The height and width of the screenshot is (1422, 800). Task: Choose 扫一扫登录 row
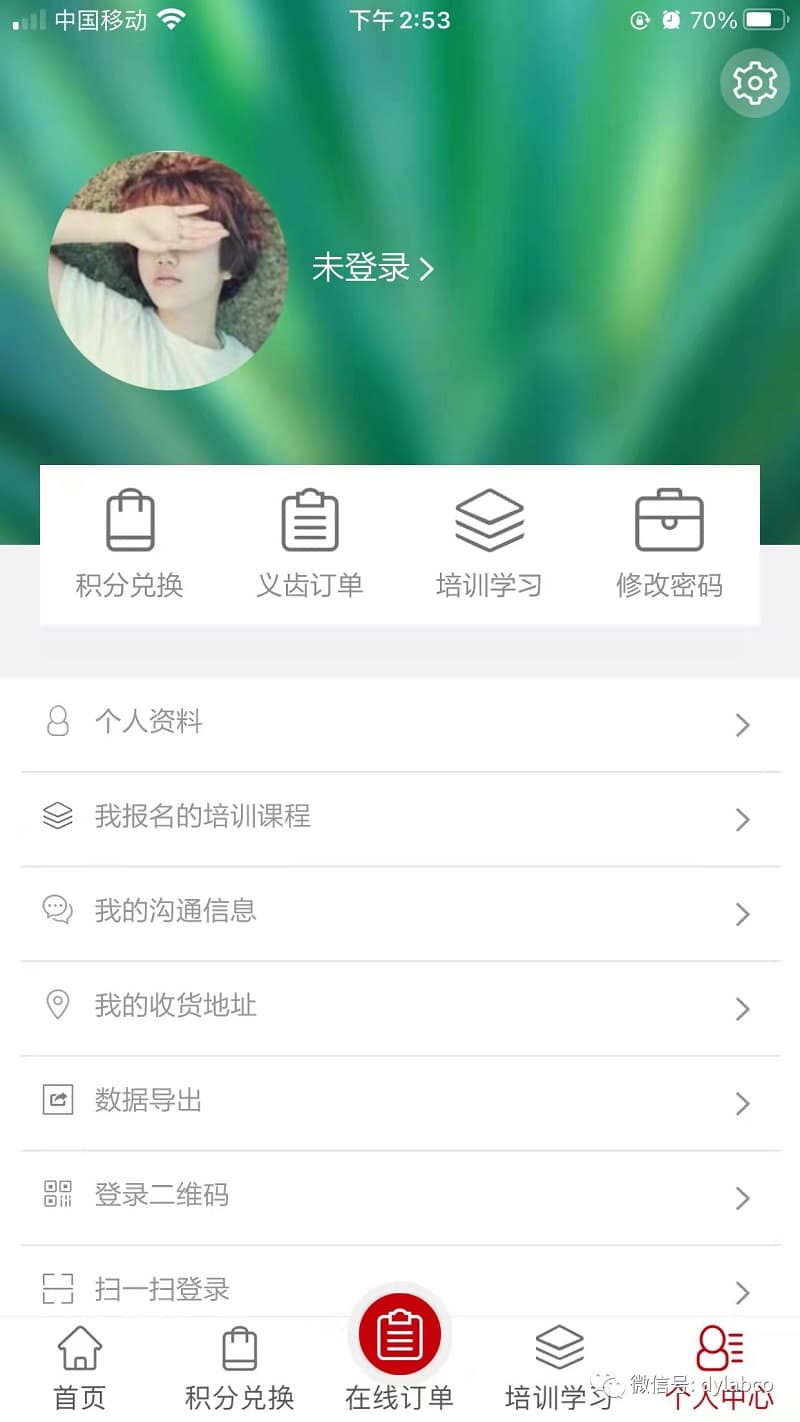[x=400, y=1289]
